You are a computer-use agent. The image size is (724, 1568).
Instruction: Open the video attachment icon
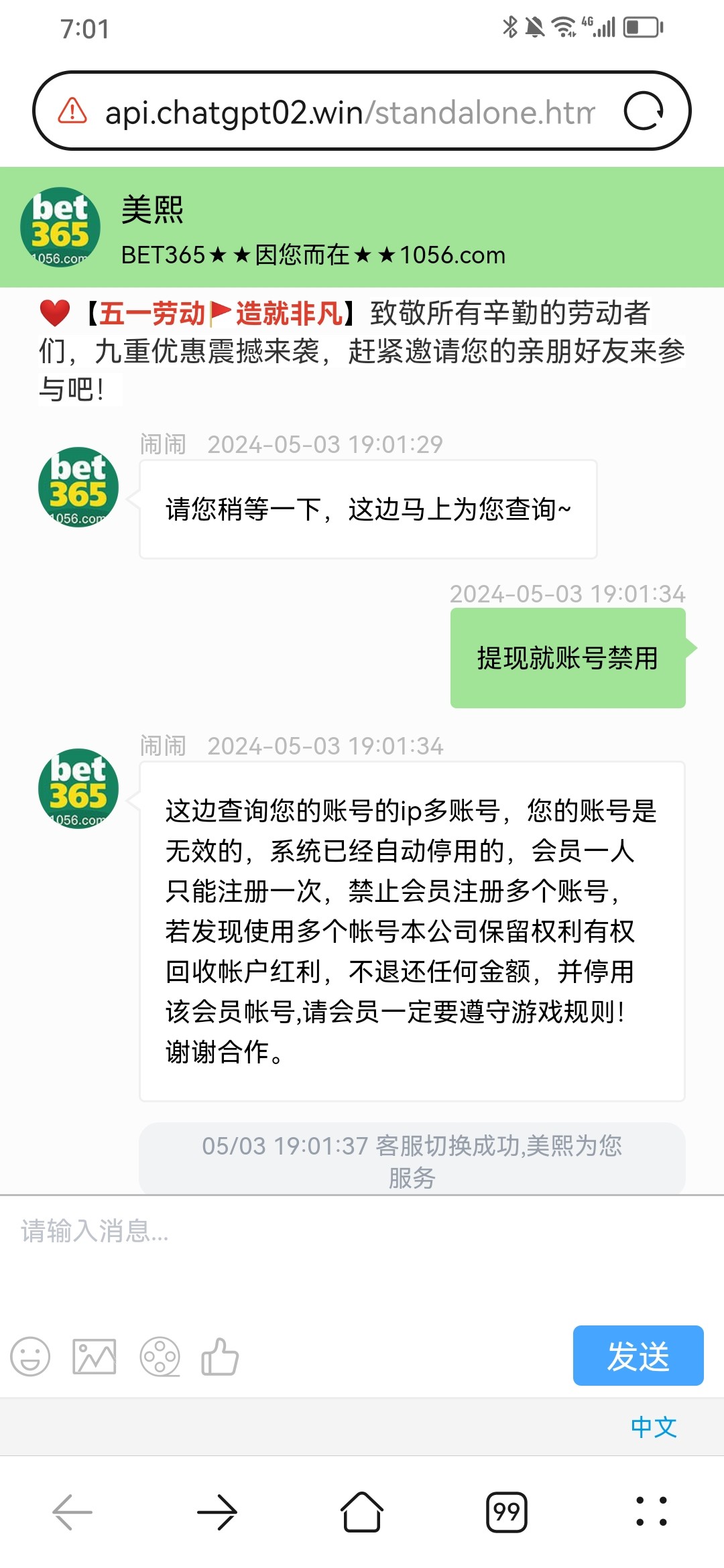click(x=160, y=1357)
